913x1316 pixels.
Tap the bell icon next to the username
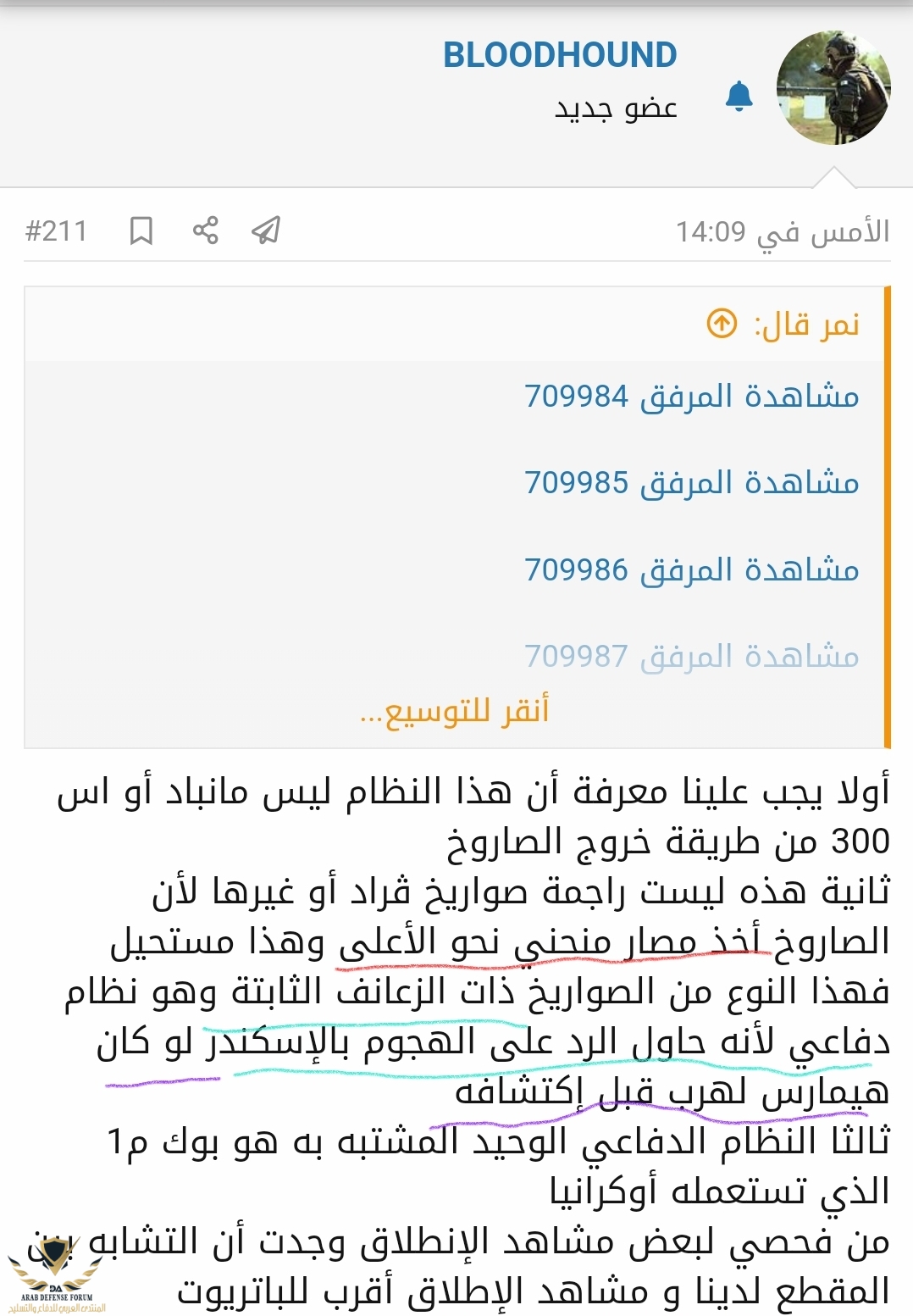739,97
